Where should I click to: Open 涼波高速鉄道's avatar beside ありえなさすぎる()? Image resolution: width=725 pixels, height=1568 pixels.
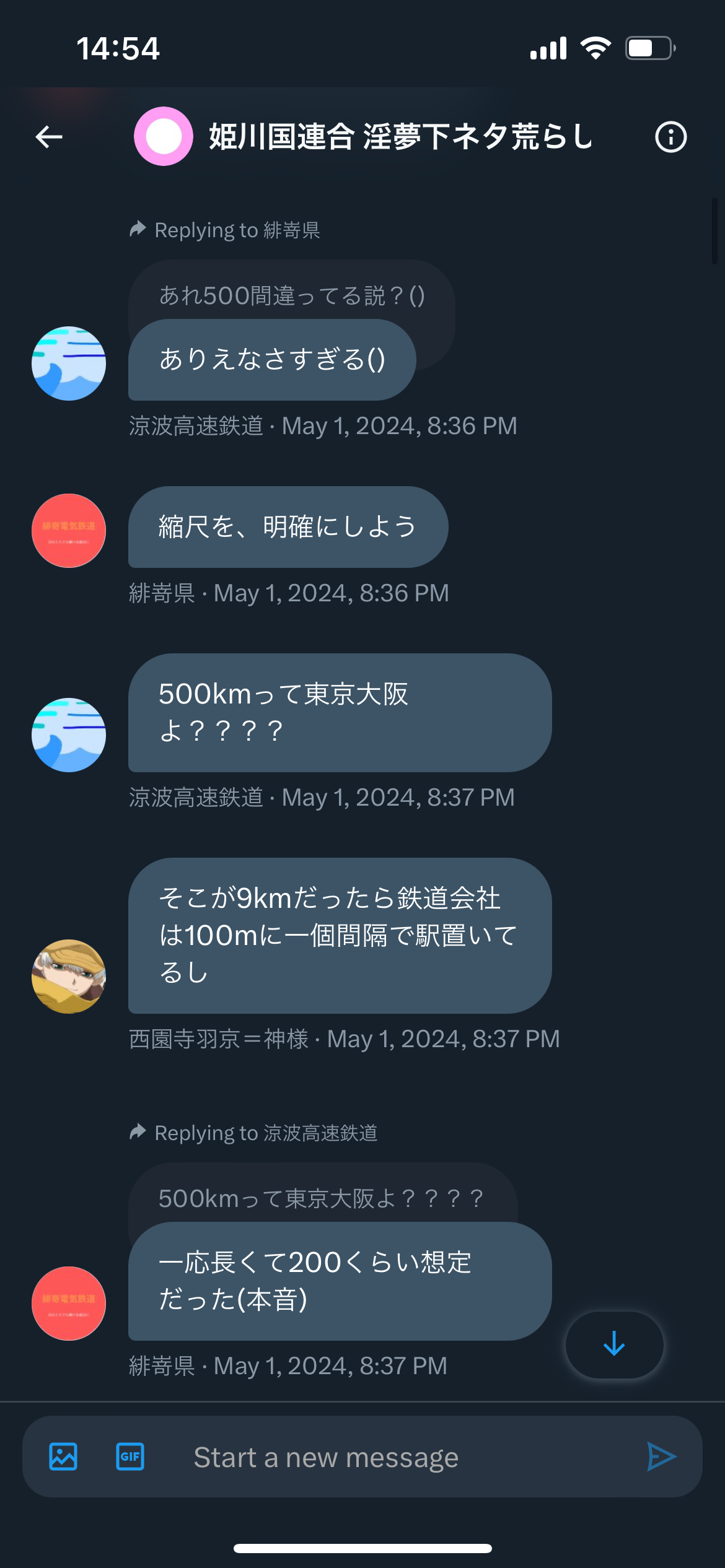(69, 364)
